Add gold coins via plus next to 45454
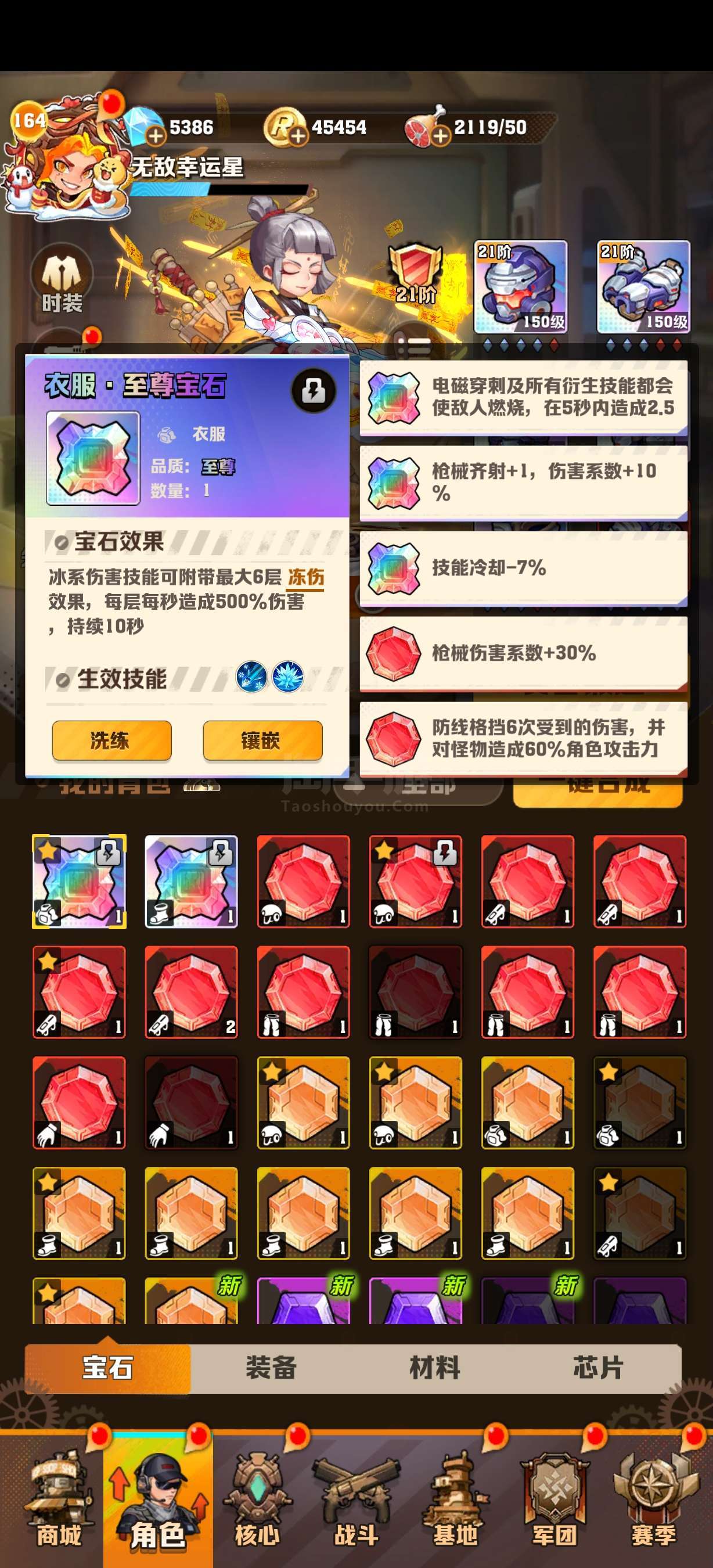This screenshot has height=1568, width=713. tap(298, 135)
